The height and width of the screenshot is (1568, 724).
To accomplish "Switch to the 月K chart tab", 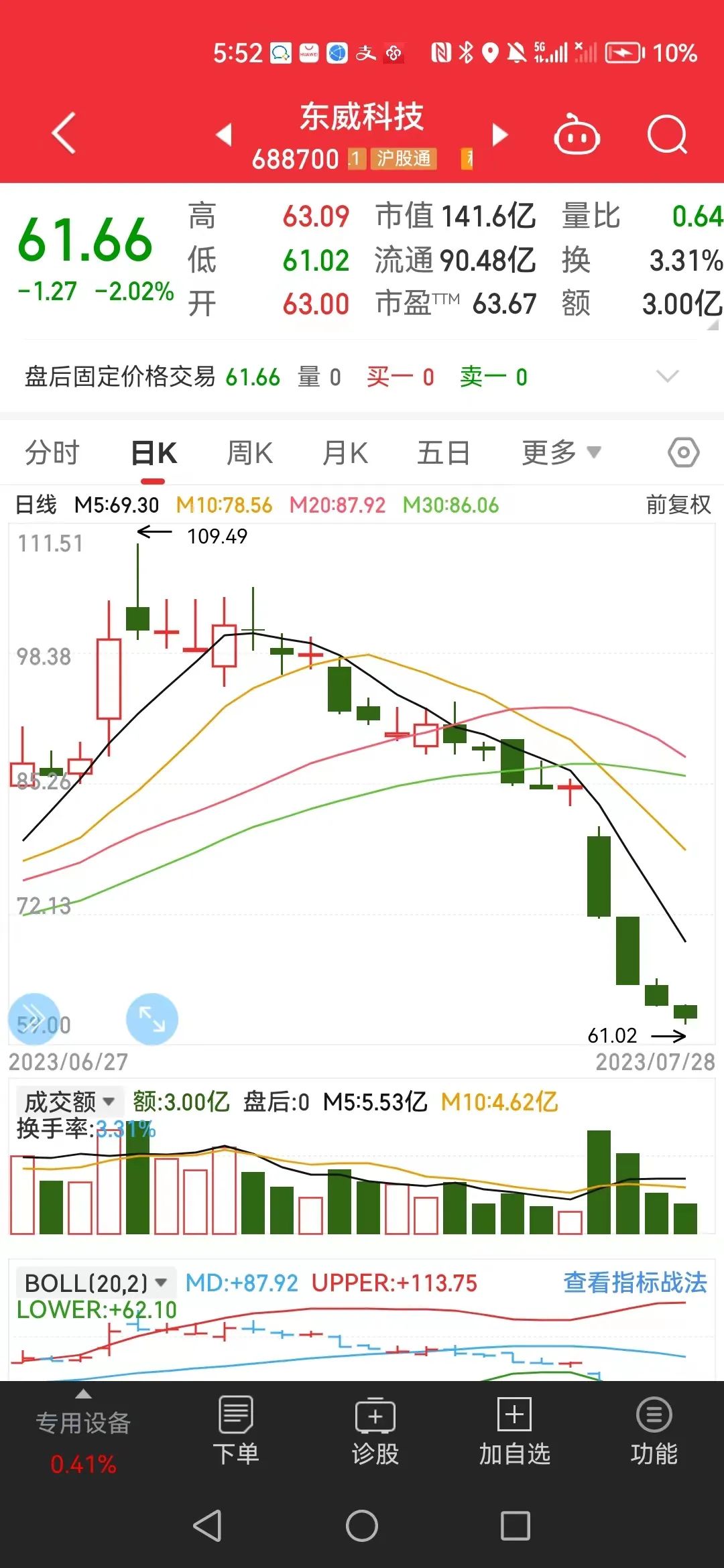I will point(345,454).
